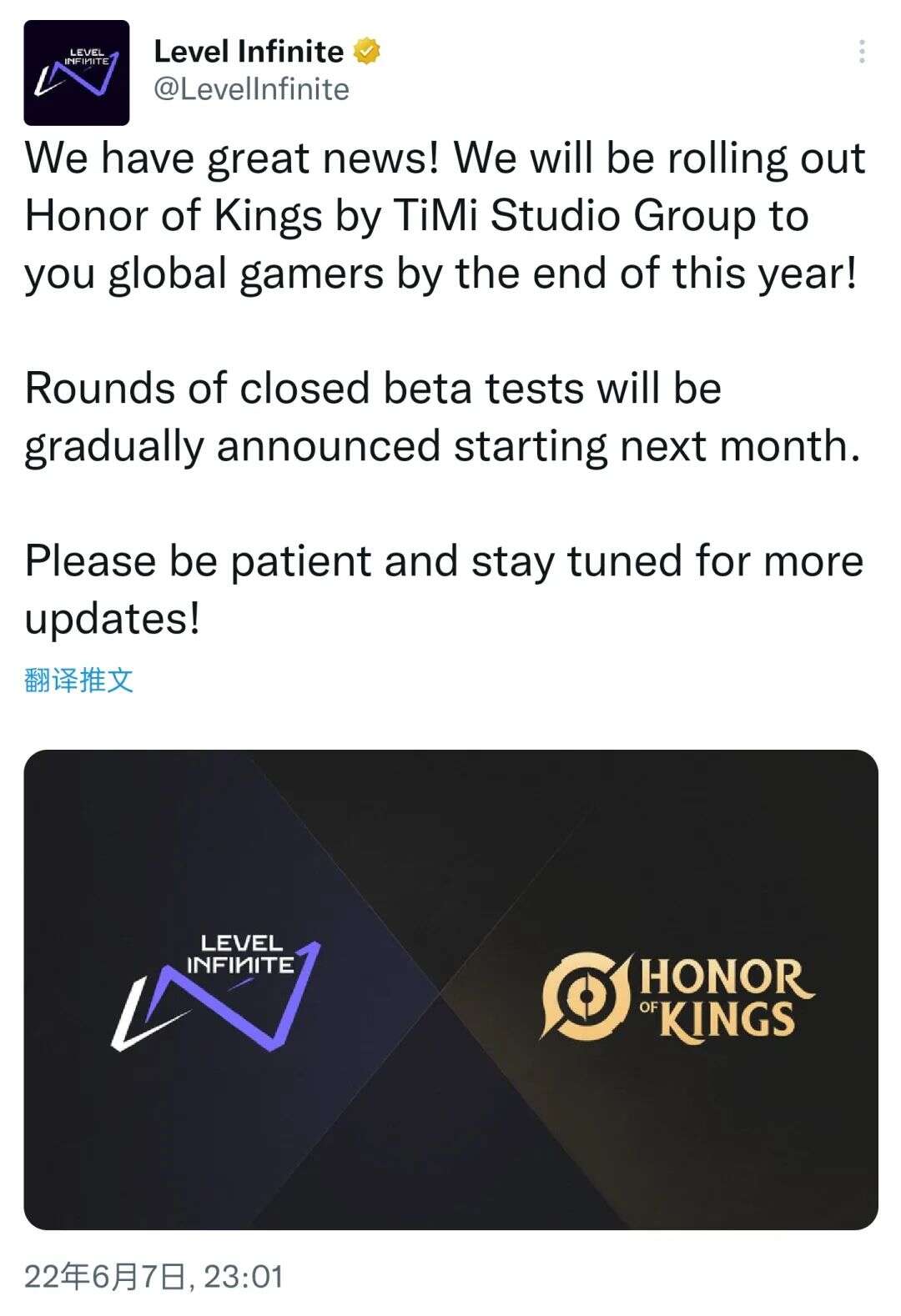Screen dimensions: 901x1316
Task: Open the Honor of Kings image
Action: tap(450, 989)
